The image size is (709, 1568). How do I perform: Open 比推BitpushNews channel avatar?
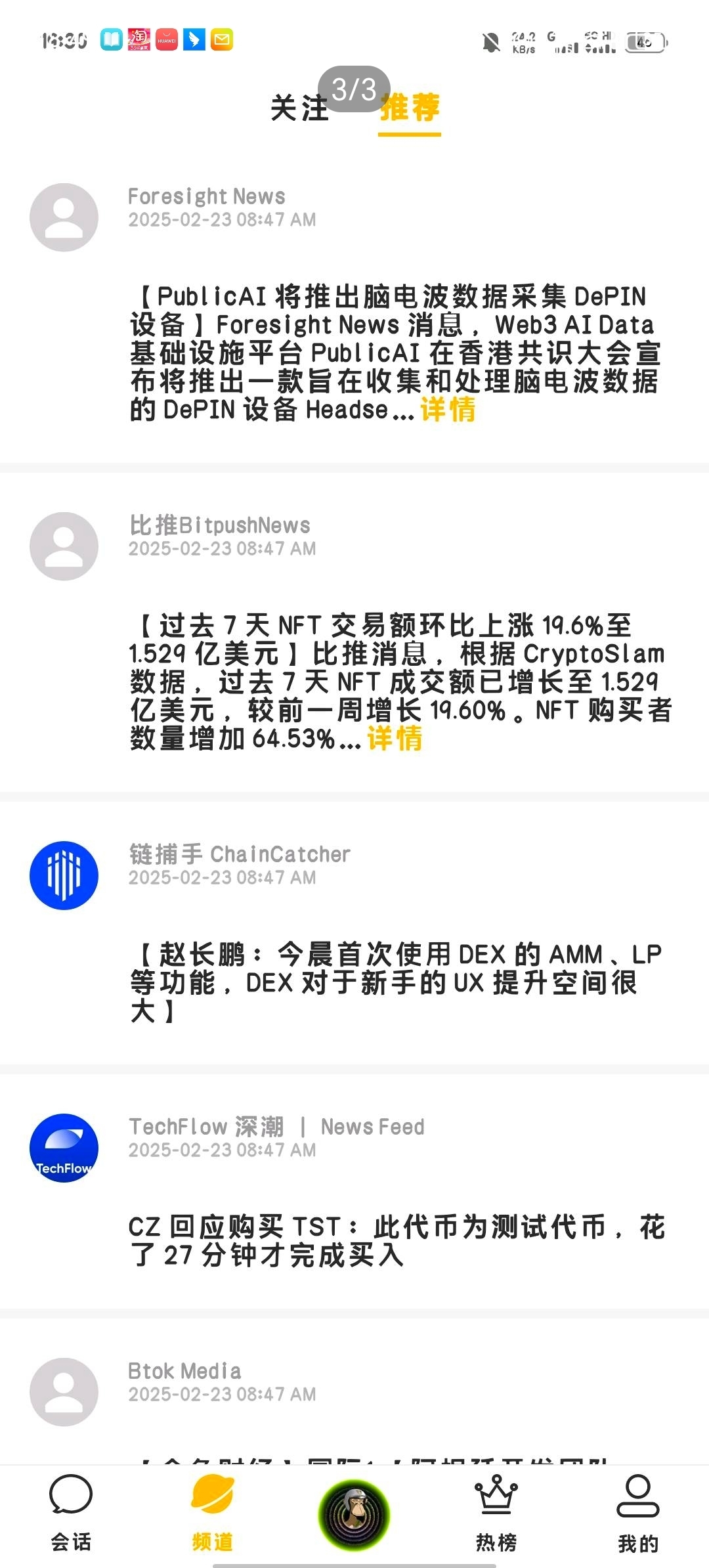64,546
